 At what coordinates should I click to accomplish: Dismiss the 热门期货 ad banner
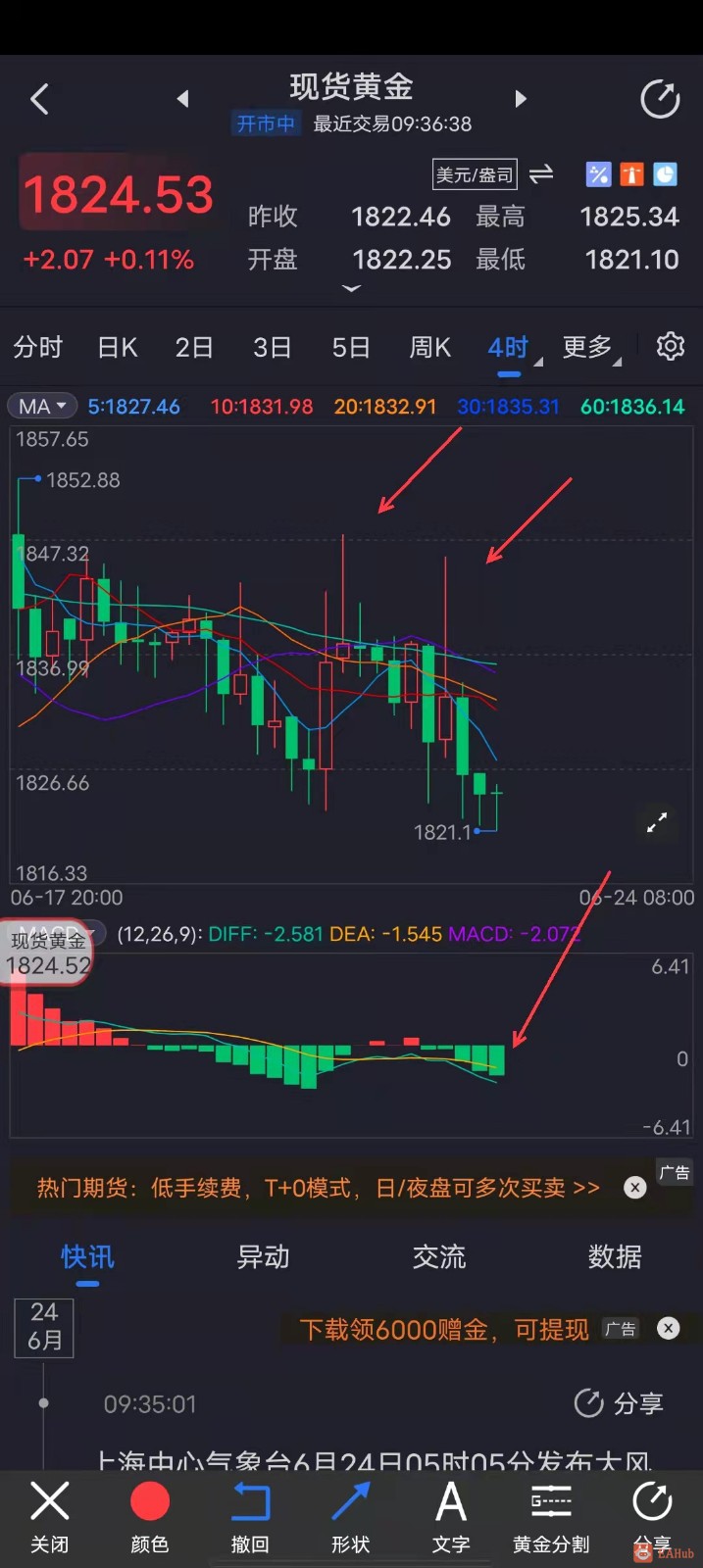pyautogui.click(x=635, y=1188)
